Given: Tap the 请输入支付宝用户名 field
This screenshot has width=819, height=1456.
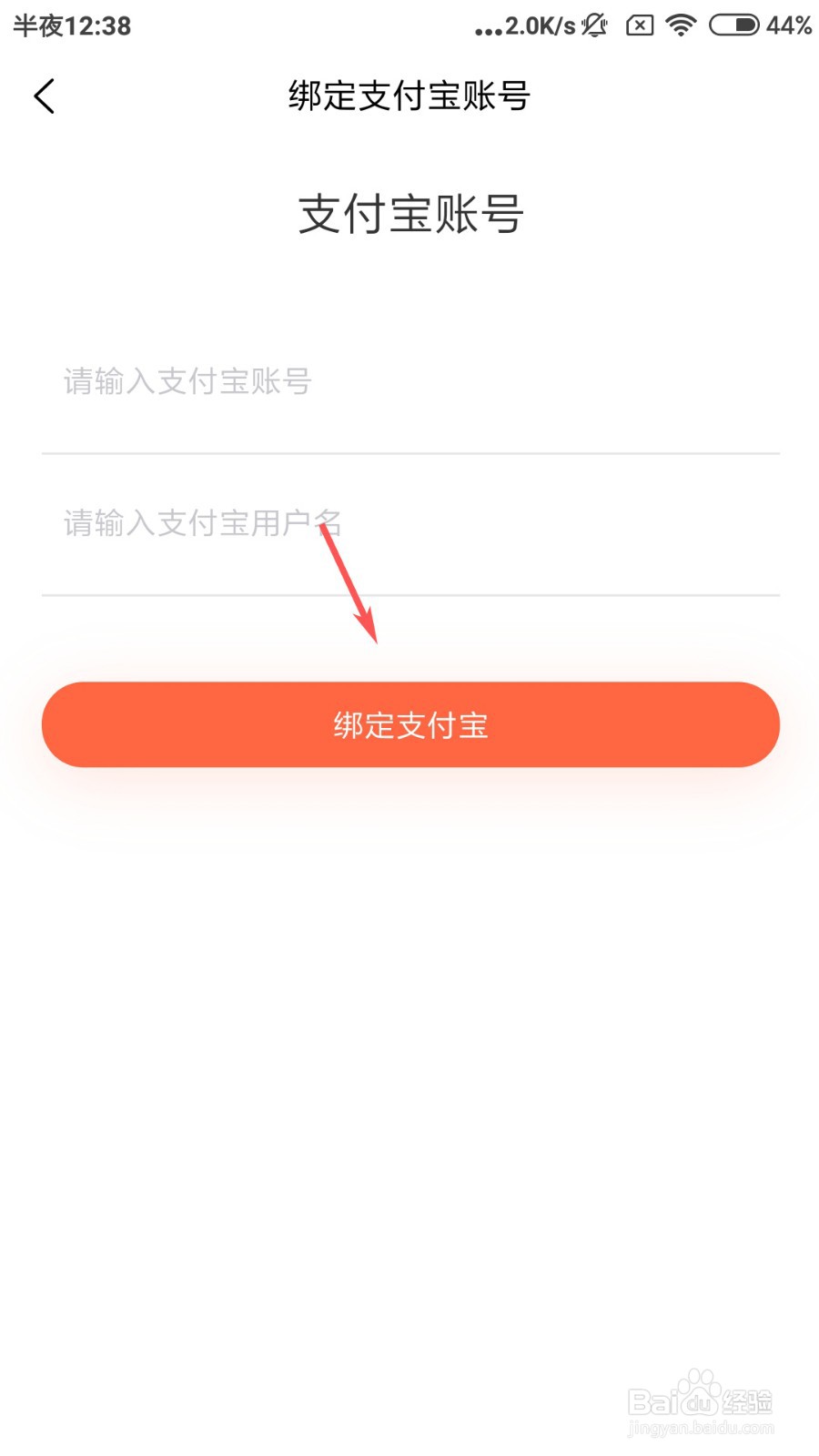Looking at the screenshot, I should pos(410,524).
